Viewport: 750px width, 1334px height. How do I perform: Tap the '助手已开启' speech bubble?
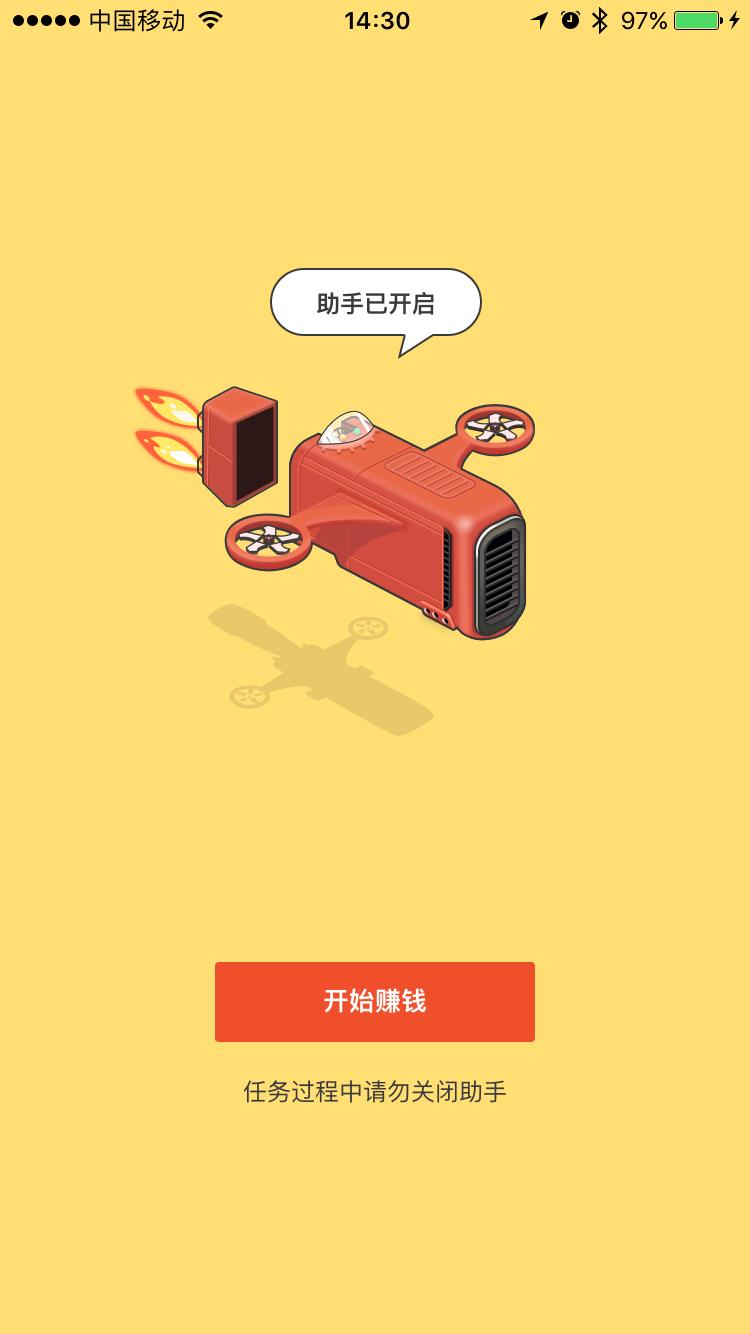click(375, 301)
